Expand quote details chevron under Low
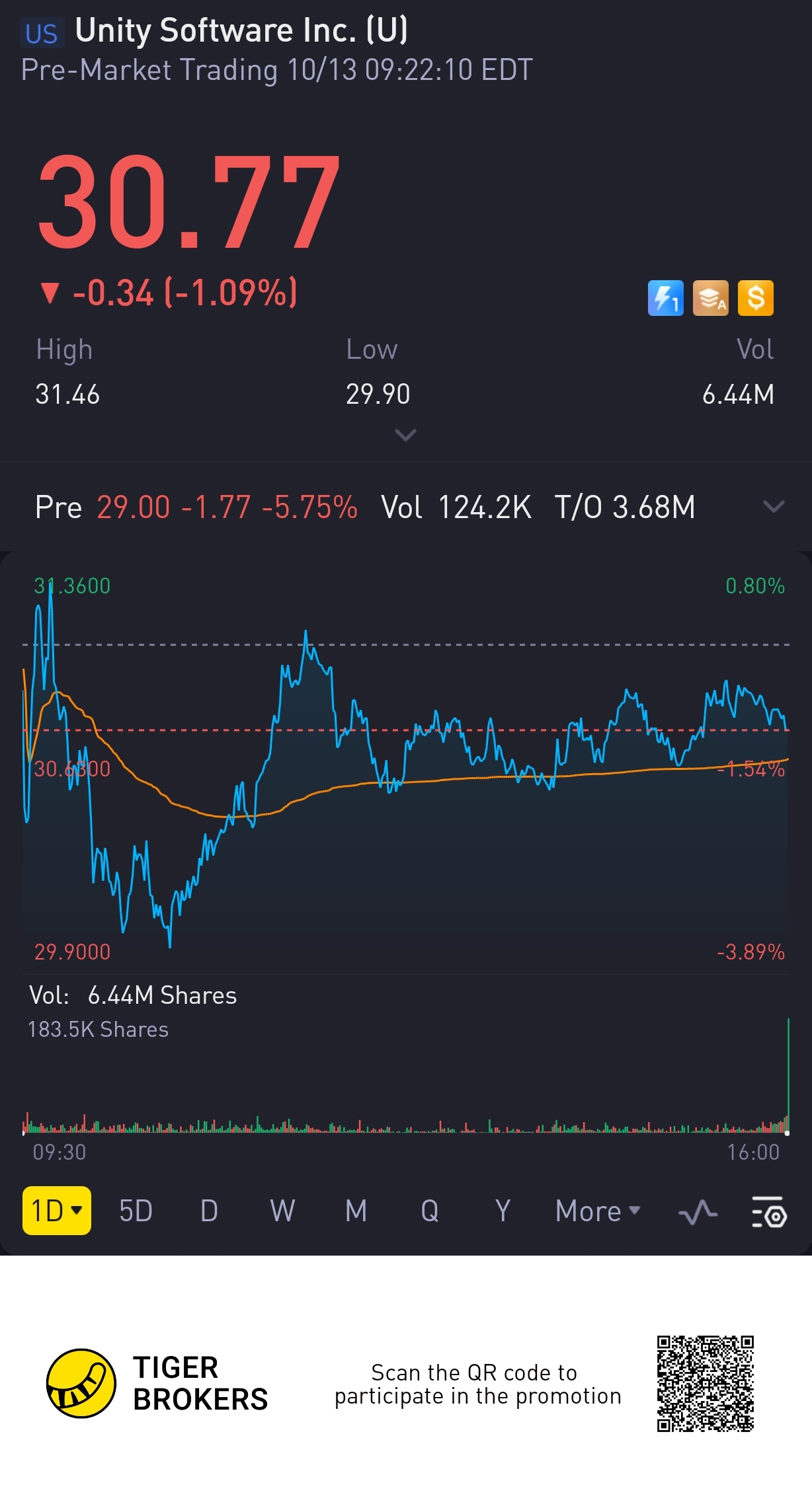The image size is (812, 1512). tap(405, 435)
